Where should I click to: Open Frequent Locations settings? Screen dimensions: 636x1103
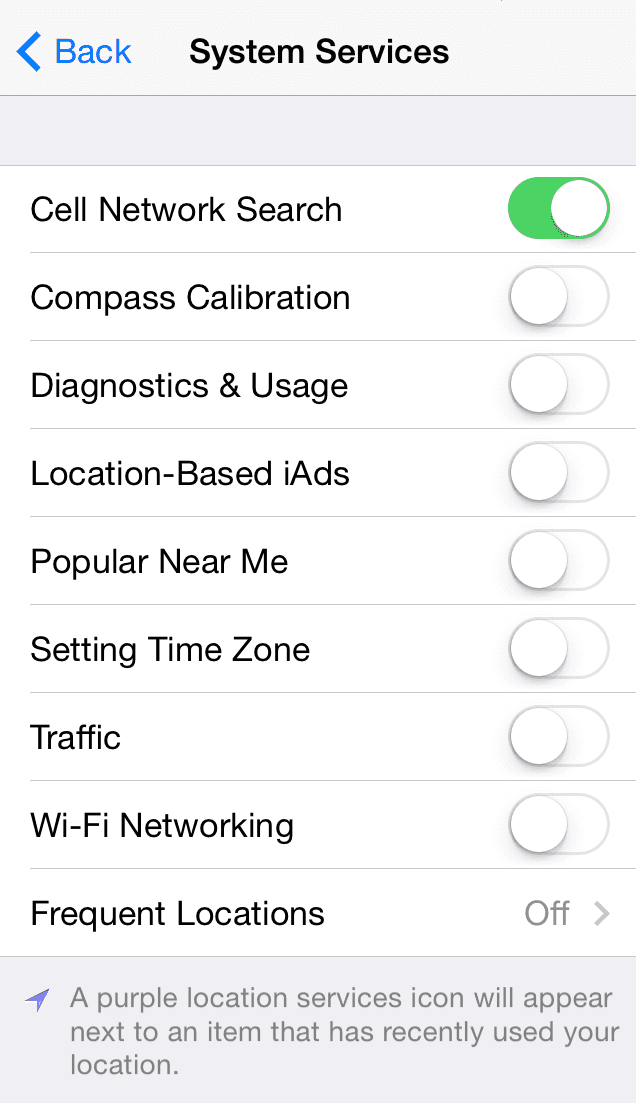pyautogui.click(x=318, y=912)
